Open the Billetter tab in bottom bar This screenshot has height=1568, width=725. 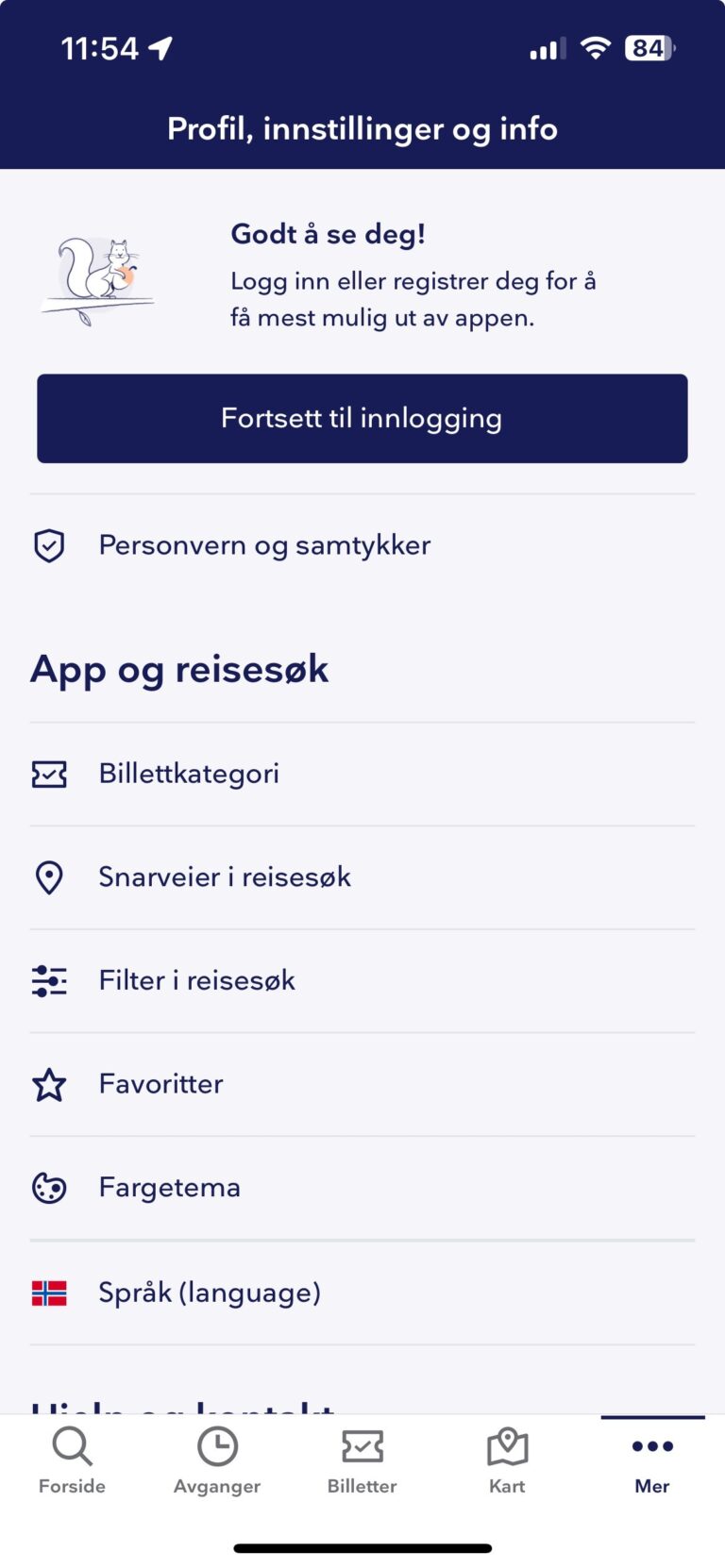coord(362,1453)
